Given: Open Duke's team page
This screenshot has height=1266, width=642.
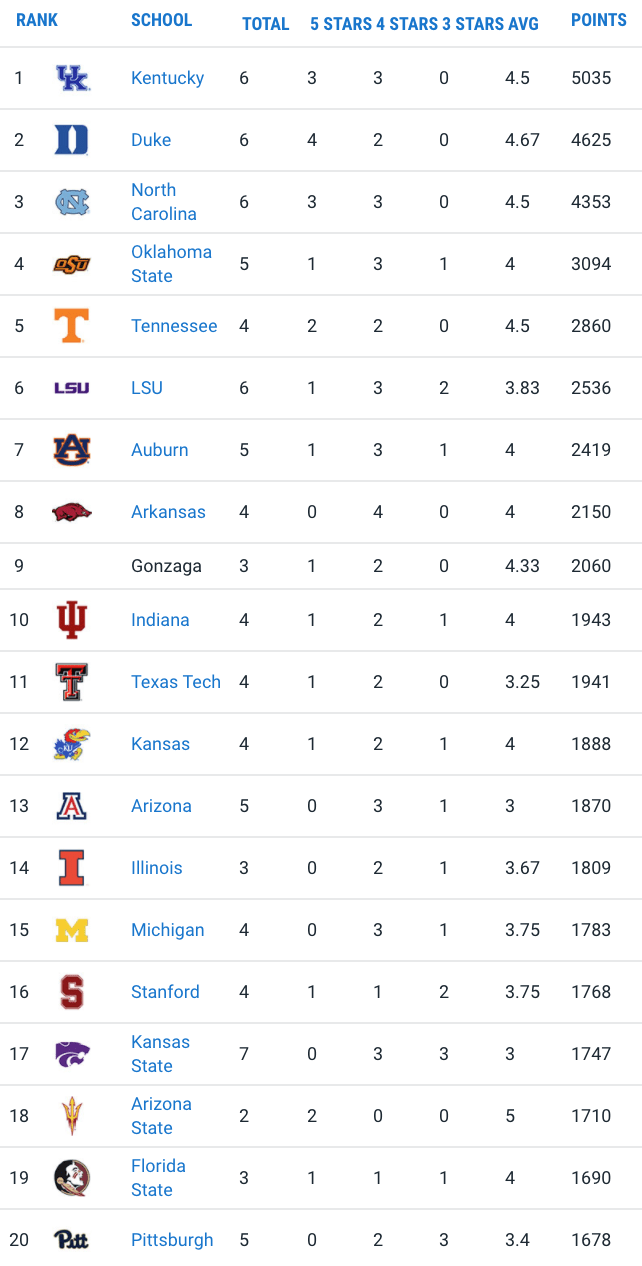Looking at the screenshot, I should pos(151,140).
